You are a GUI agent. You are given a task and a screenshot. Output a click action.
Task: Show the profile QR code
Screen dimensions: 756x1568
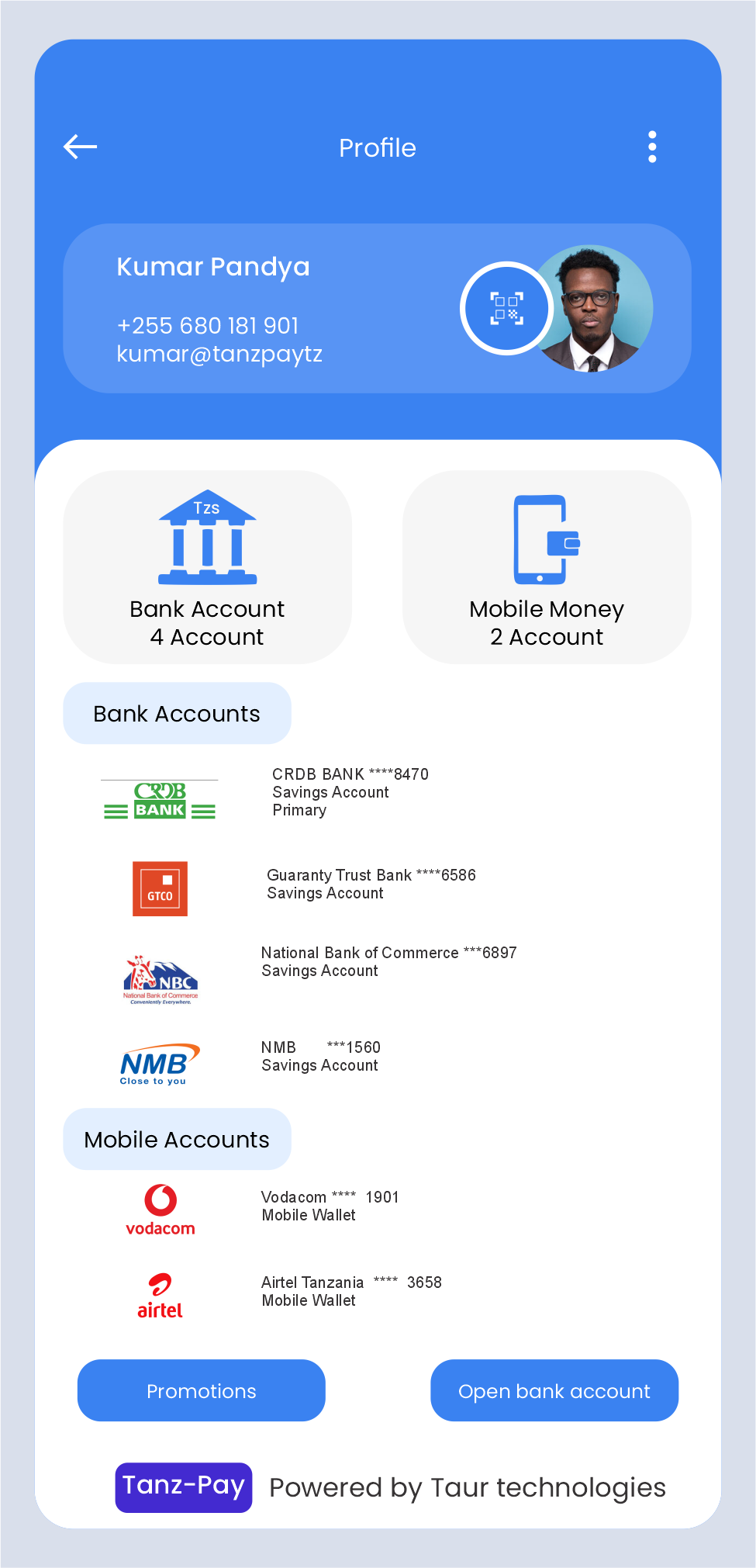coord(506,308)
